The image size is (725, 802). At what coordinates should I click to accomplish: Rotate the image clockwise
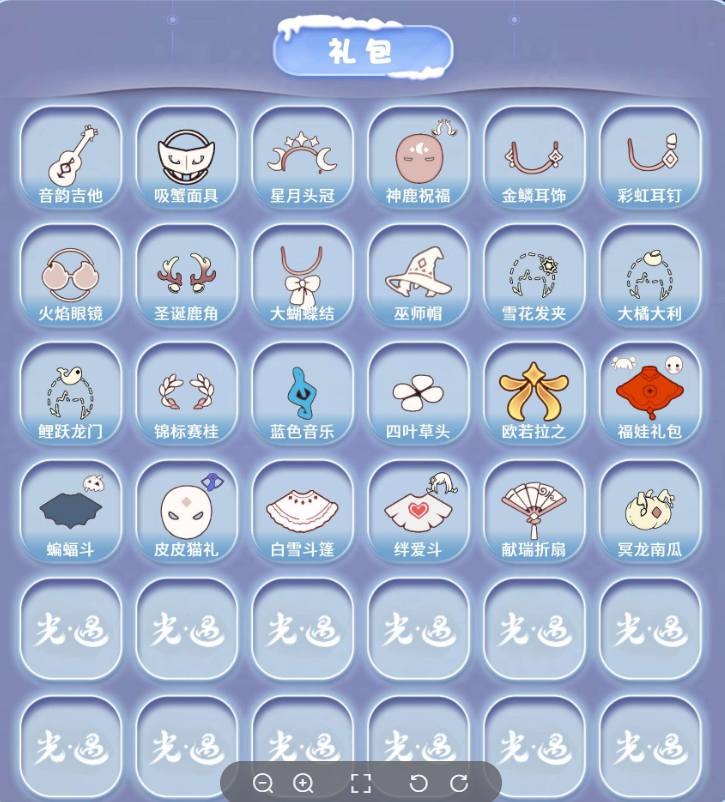tap(459, 783)
